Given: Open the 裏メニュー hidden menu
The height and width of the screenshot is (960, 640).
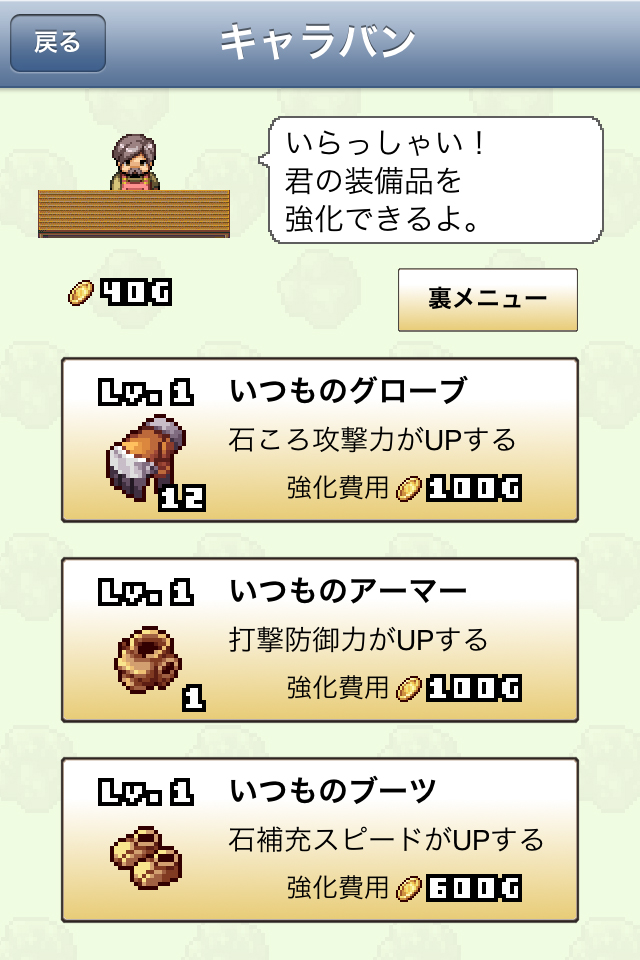Looking at the screenshot, I should 487,299.
